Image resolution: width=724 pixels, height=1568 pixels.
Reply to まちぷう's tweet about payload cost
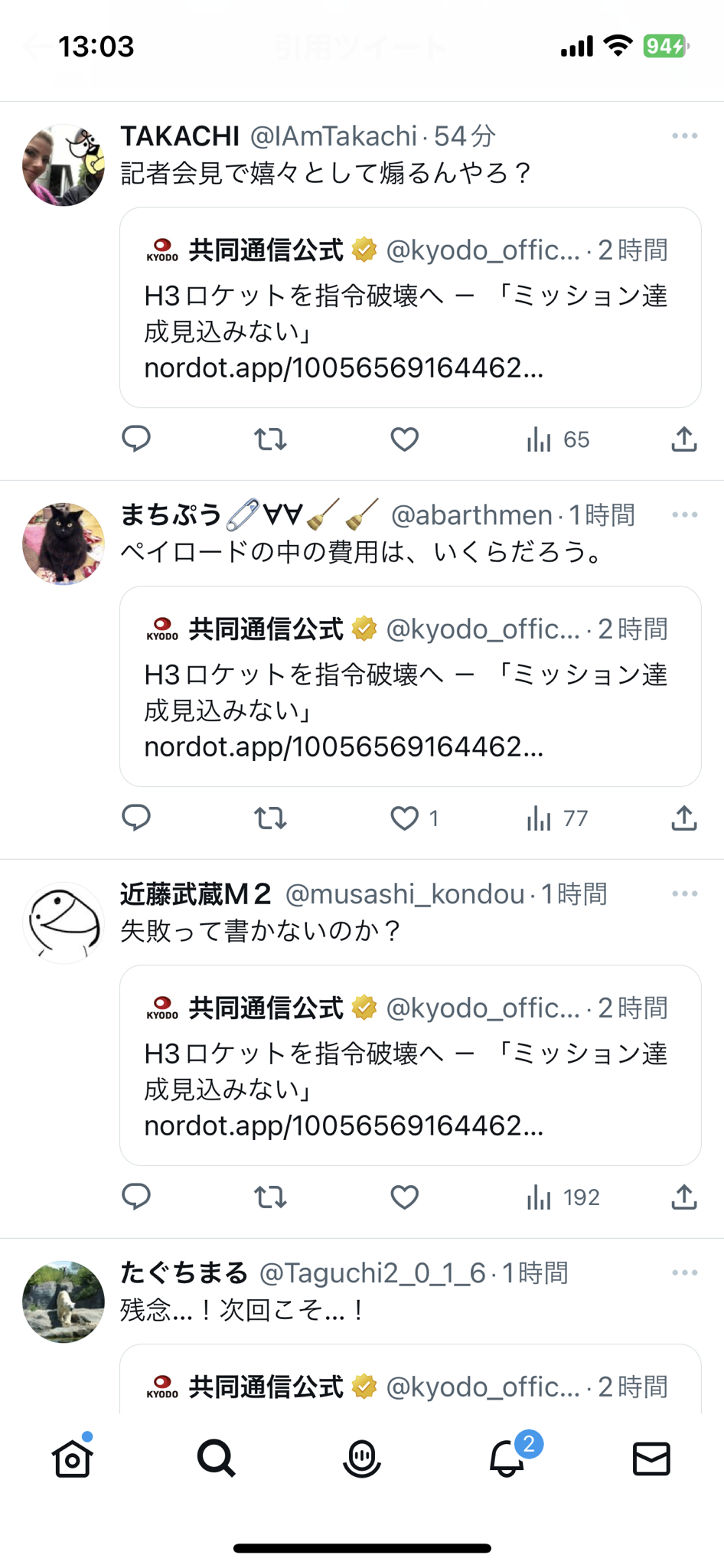(136, 818)
